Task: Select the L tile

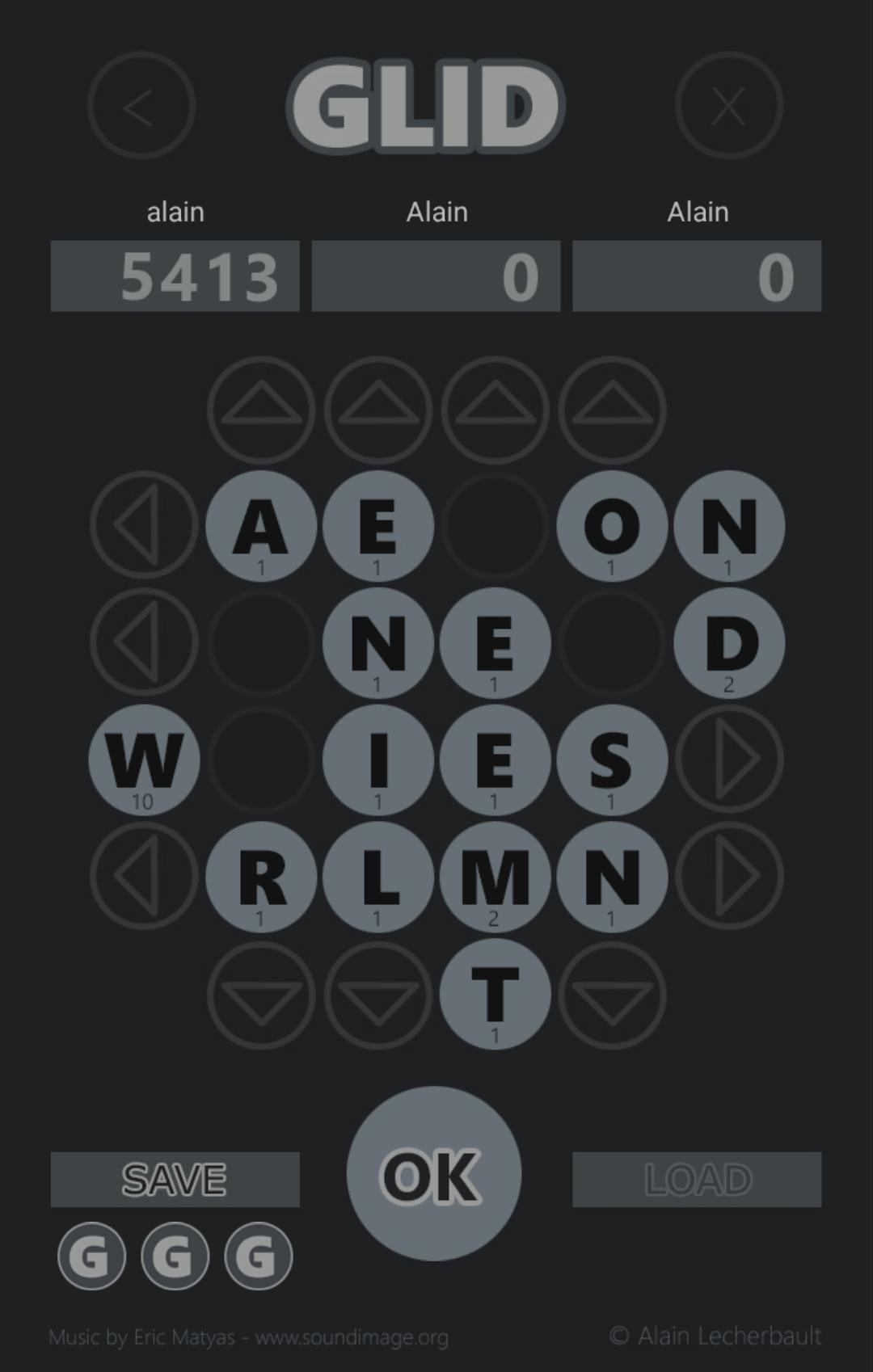Action: click(377, 877)
